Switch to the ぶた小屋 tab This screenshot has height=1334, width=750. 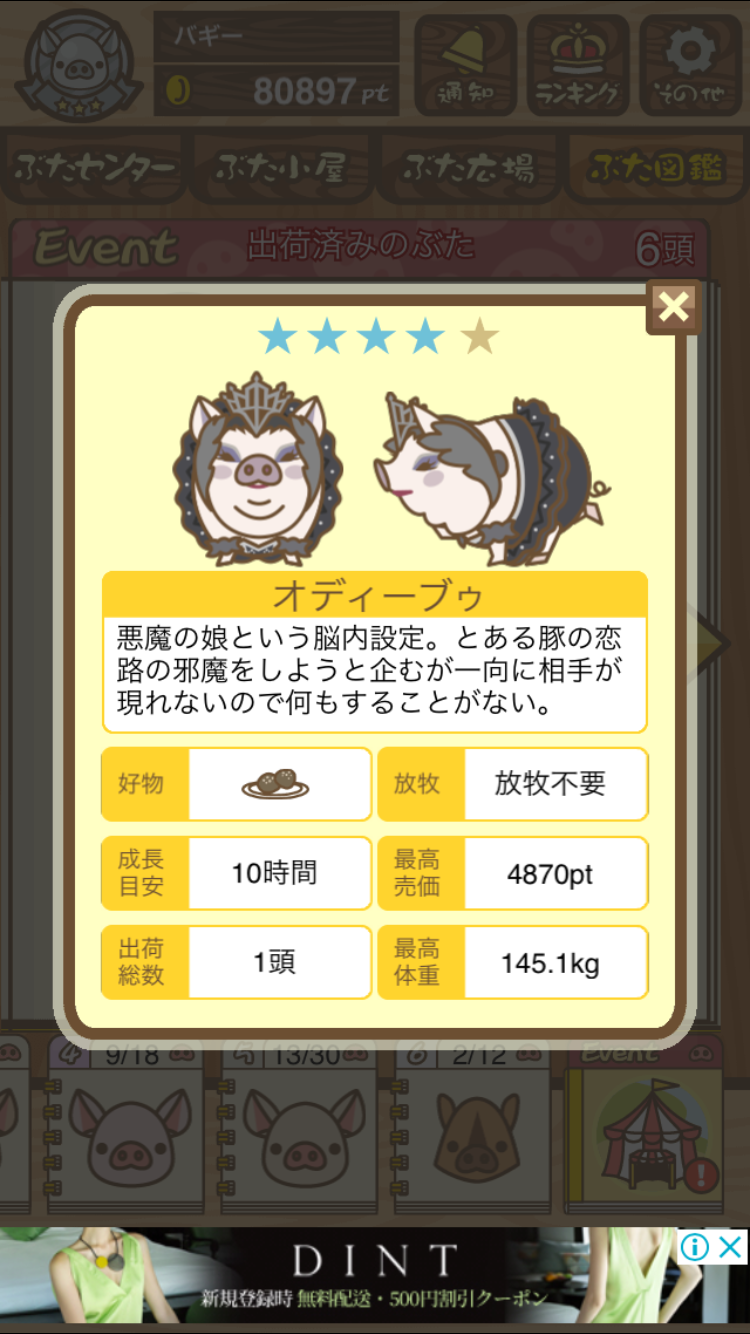[281, 169]
